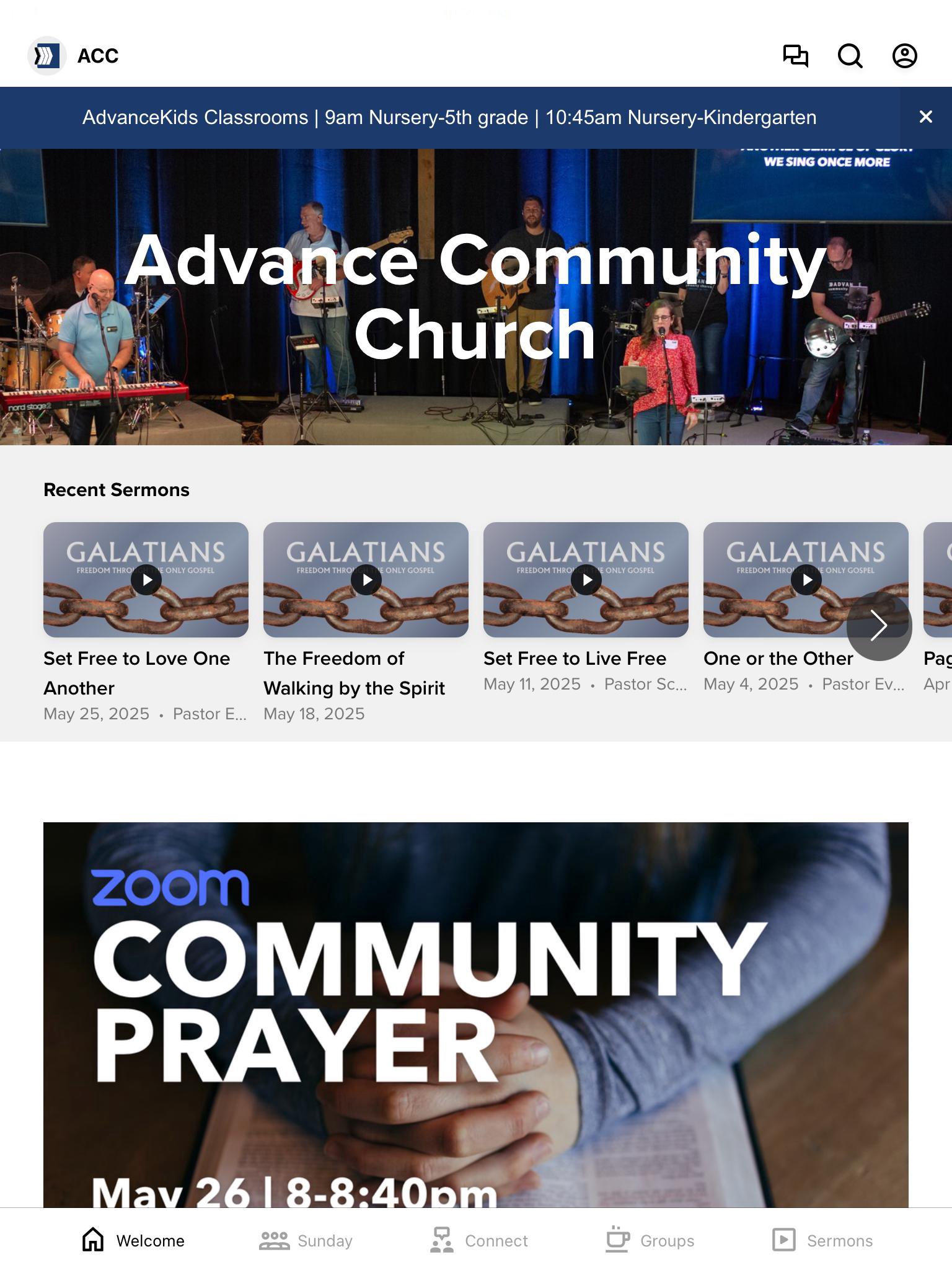This screenshot has width=952, height=1270.
Task: Switch to the Sunday tab
Action: coord(306,1240)
